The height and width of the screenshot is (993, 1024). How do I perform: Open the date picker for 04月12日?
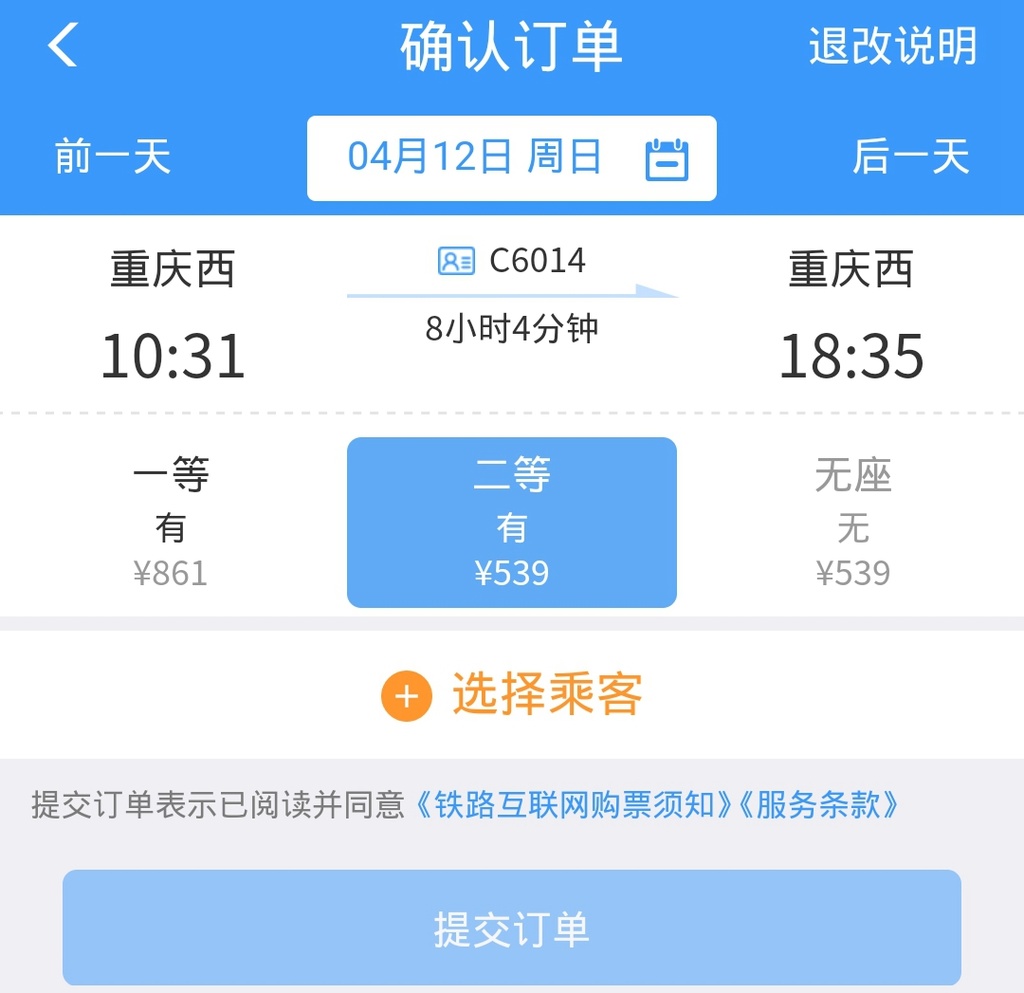click(512, 158)
